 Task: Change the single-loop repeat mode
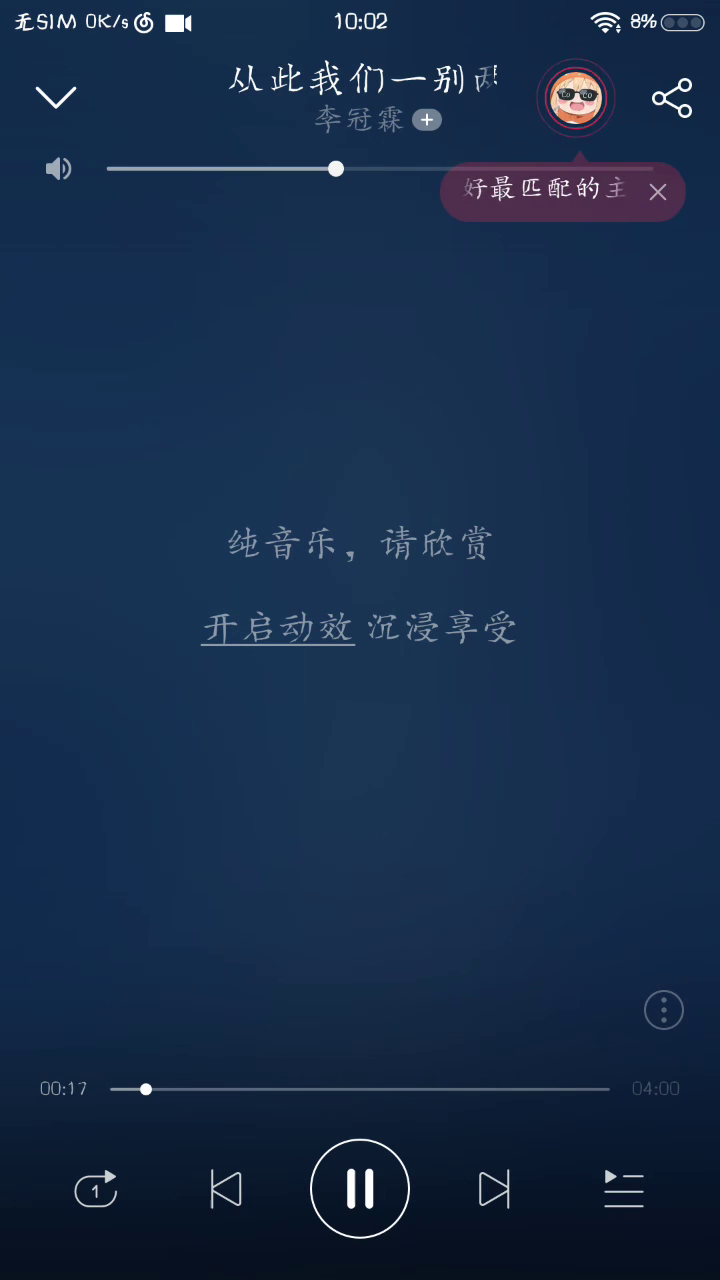[96, 1189]
